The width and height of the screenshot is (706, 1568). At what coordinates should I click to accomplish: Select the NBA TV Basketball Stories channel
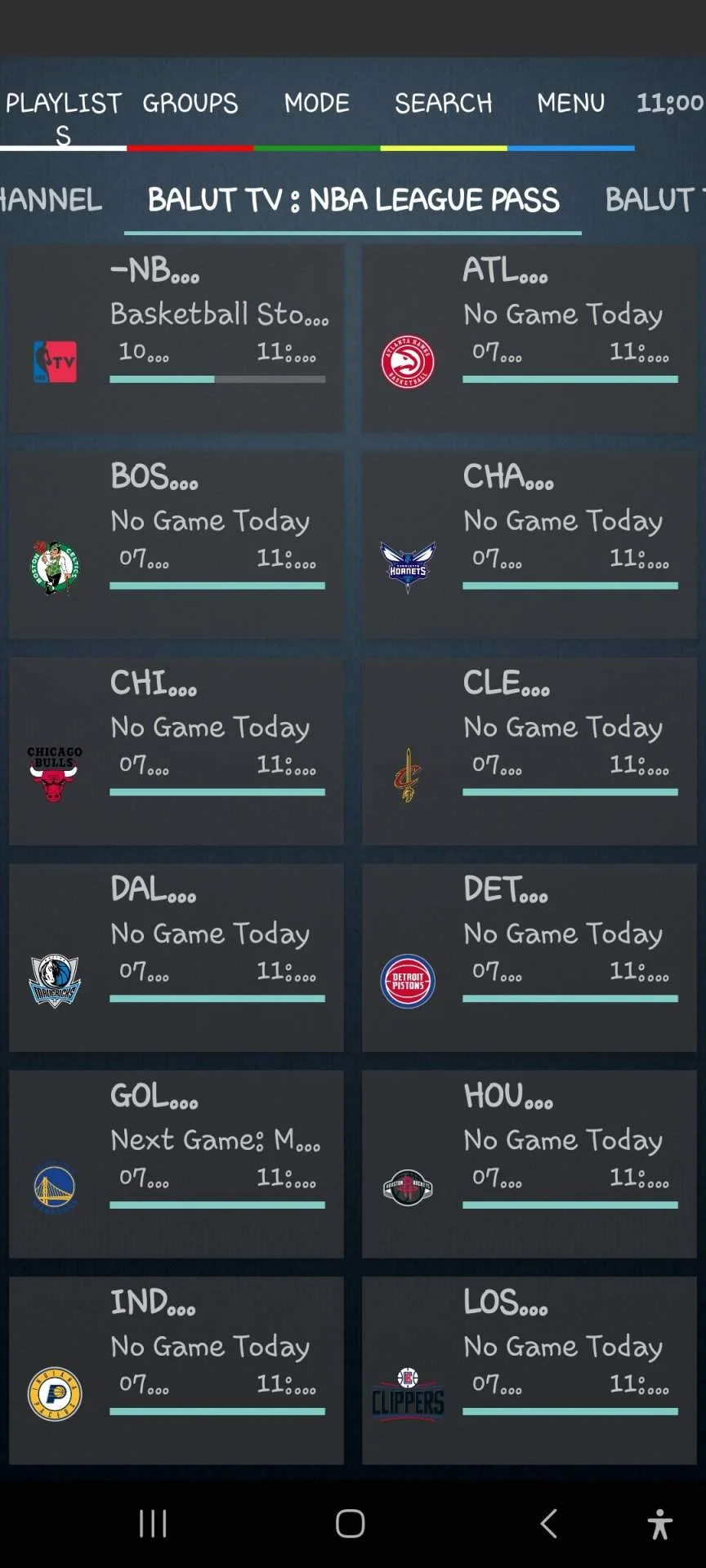coord(176,339)
